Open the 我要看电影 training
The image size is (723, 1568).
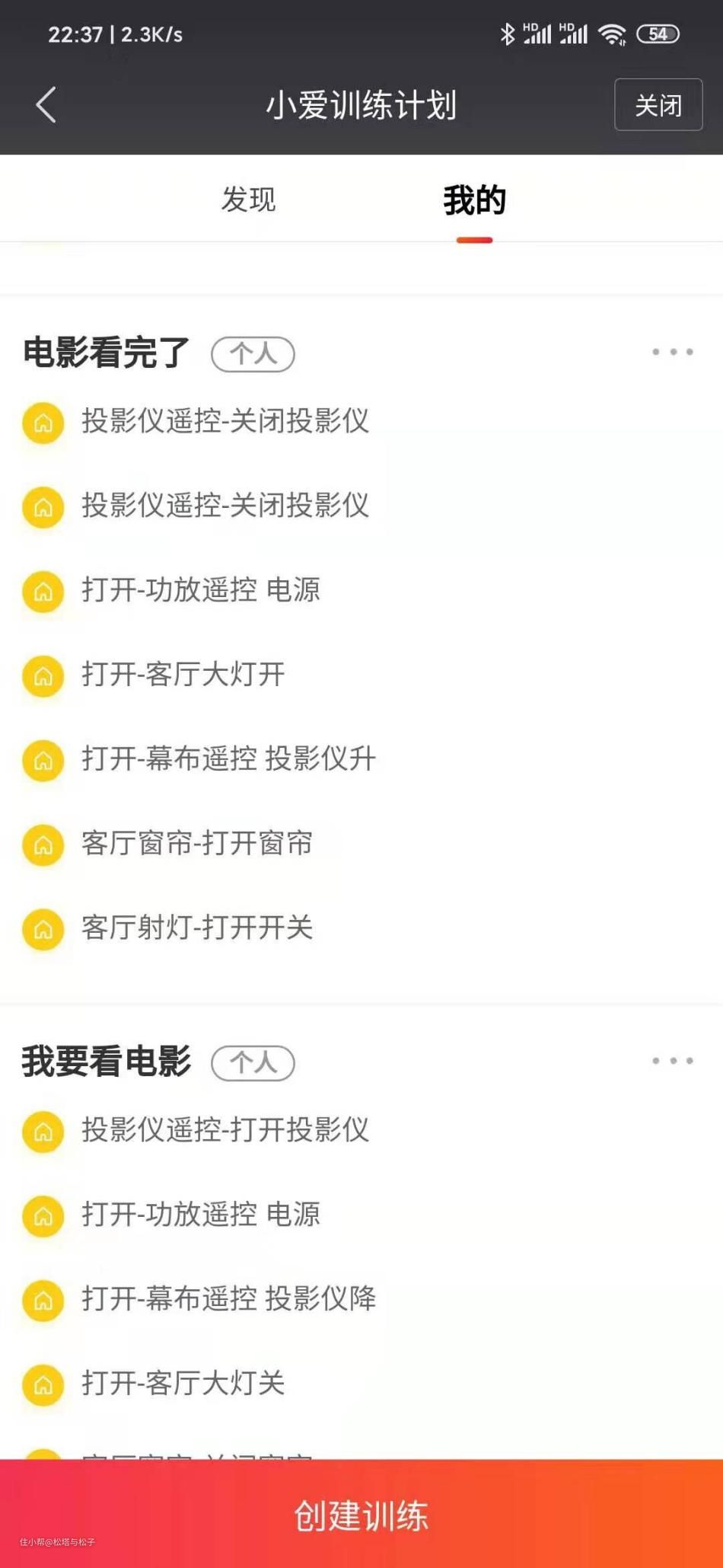pyautogui.click(x=107, y=1062)
